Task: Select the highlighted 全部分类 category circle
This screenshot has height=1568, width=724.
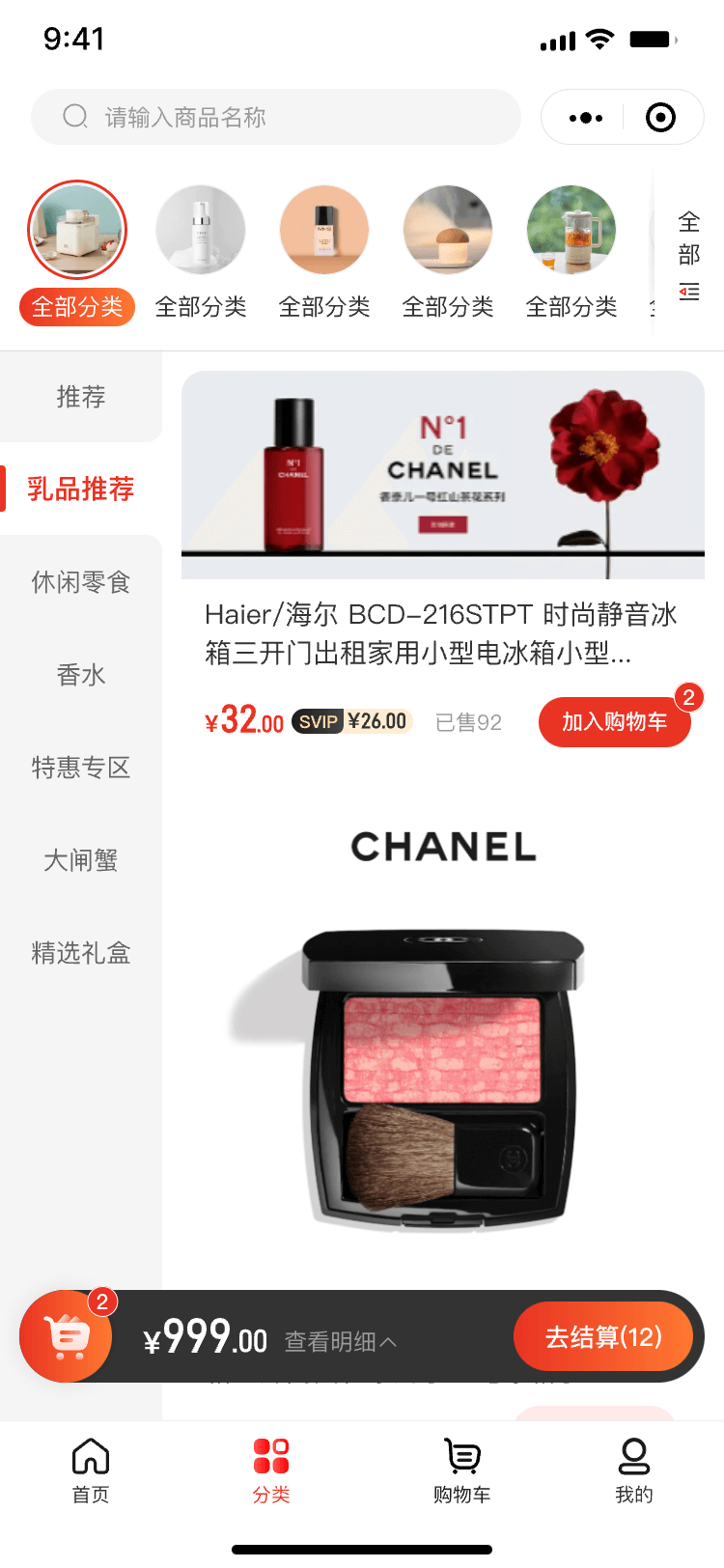Action: 77,253
